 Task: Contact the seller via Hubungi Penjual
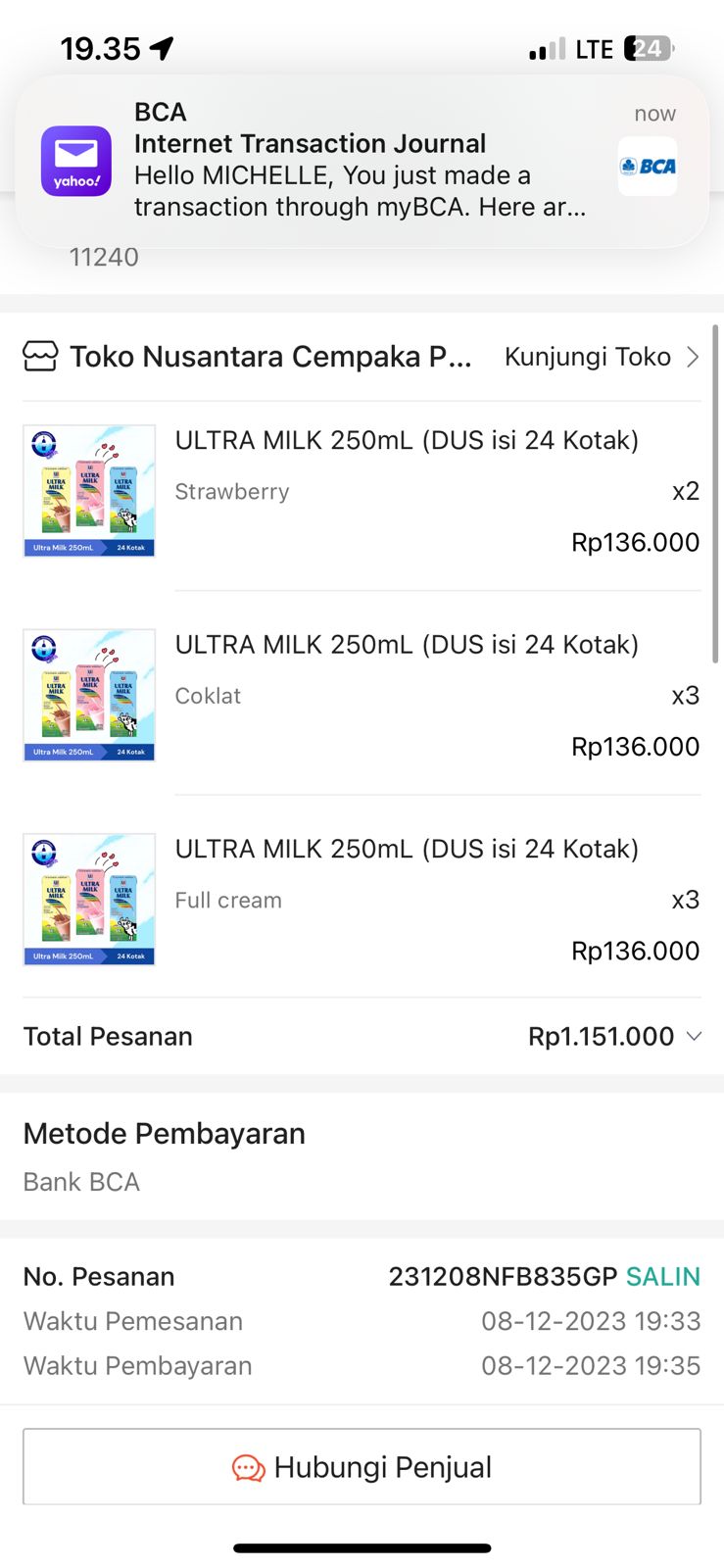[362, 1466]
